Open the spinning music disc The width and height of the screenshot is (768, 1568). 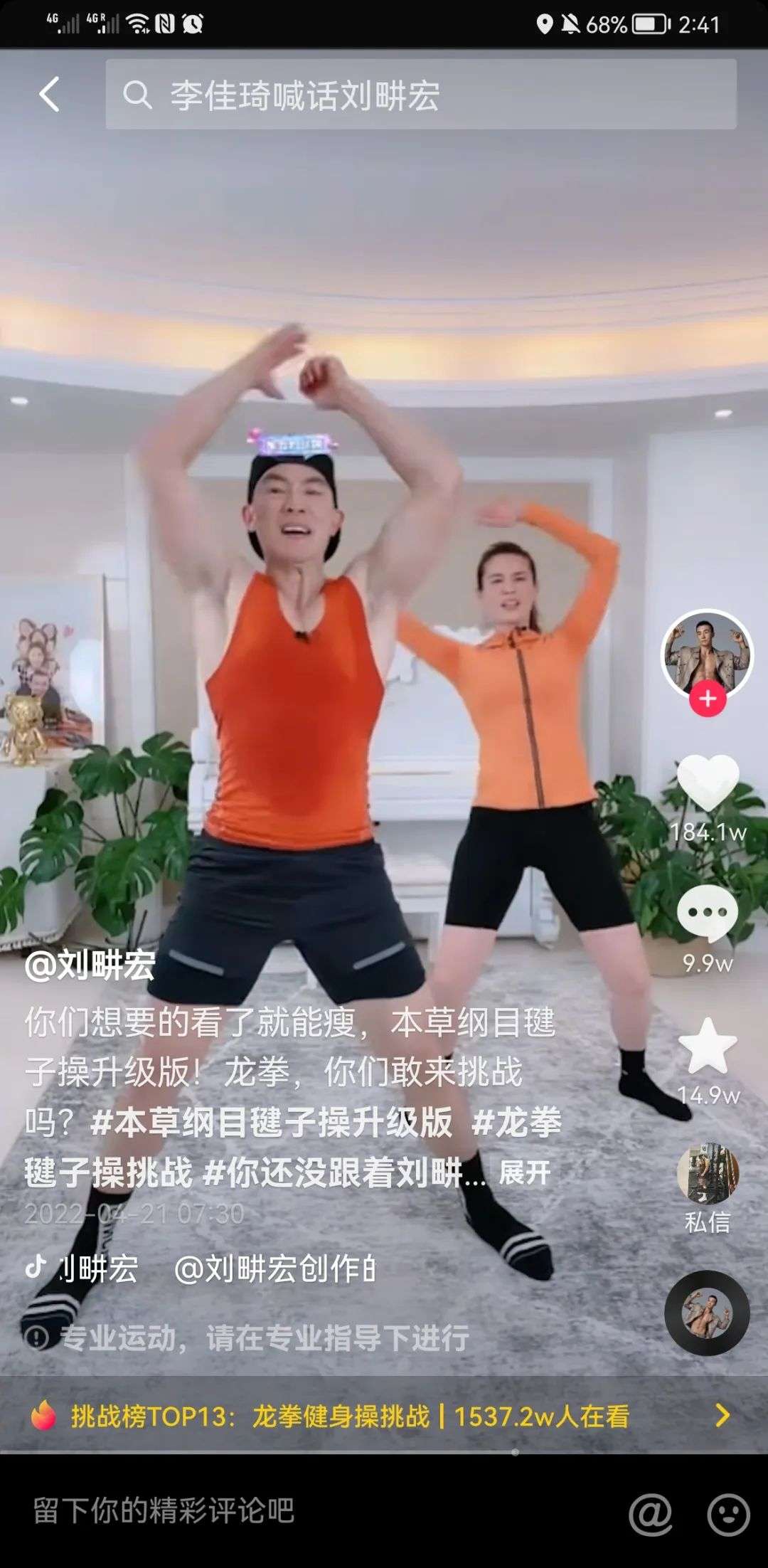(708, 1313)
